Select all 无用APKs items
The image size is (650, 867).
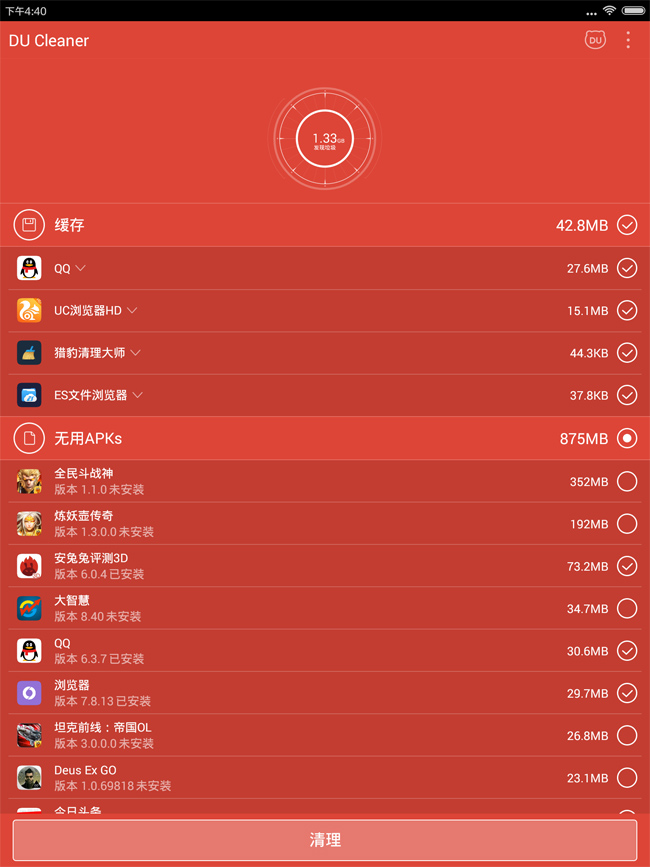pyautogui.click(x=627, y=438)
